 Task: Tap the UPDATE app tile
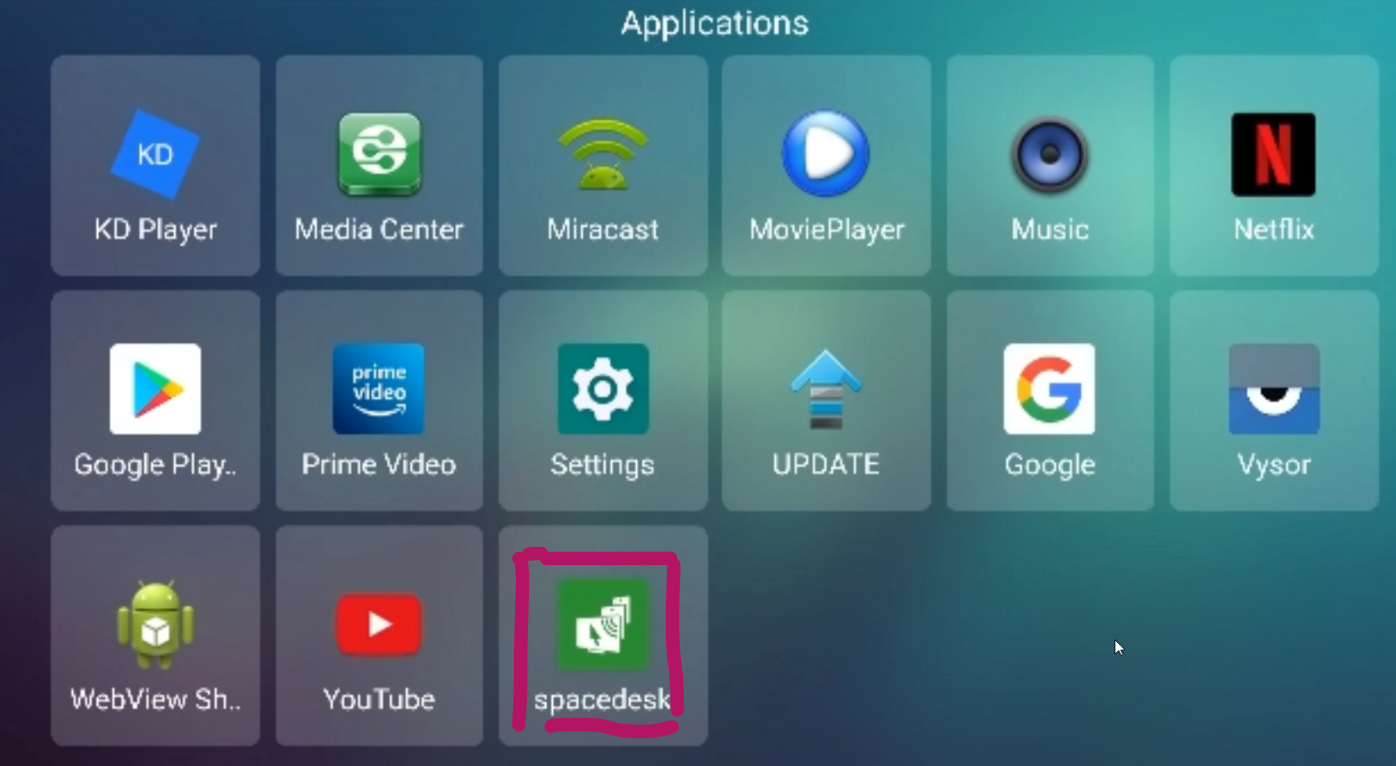coord(826,401)
